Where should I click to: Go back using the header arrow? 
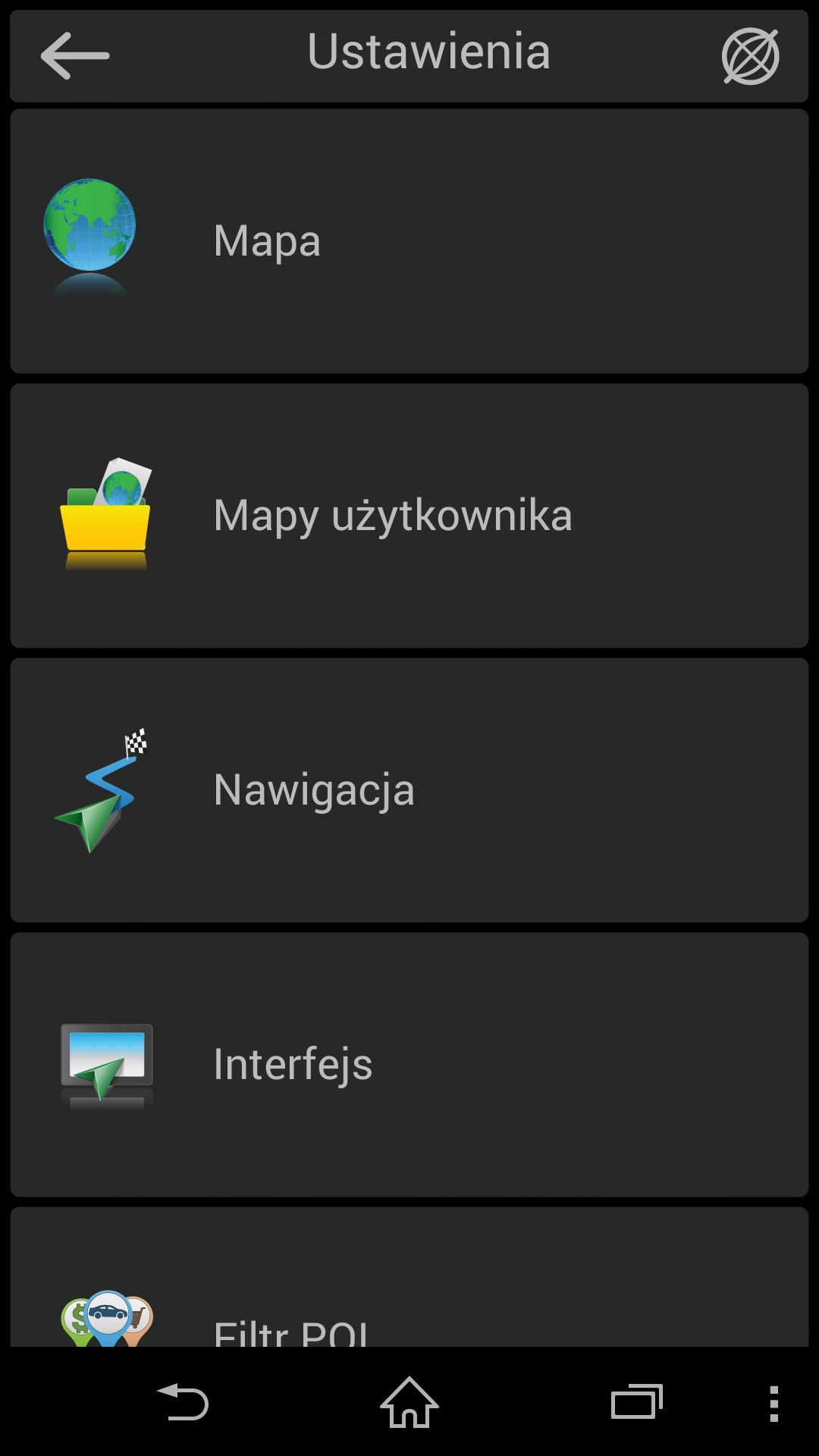coord(74,55)
